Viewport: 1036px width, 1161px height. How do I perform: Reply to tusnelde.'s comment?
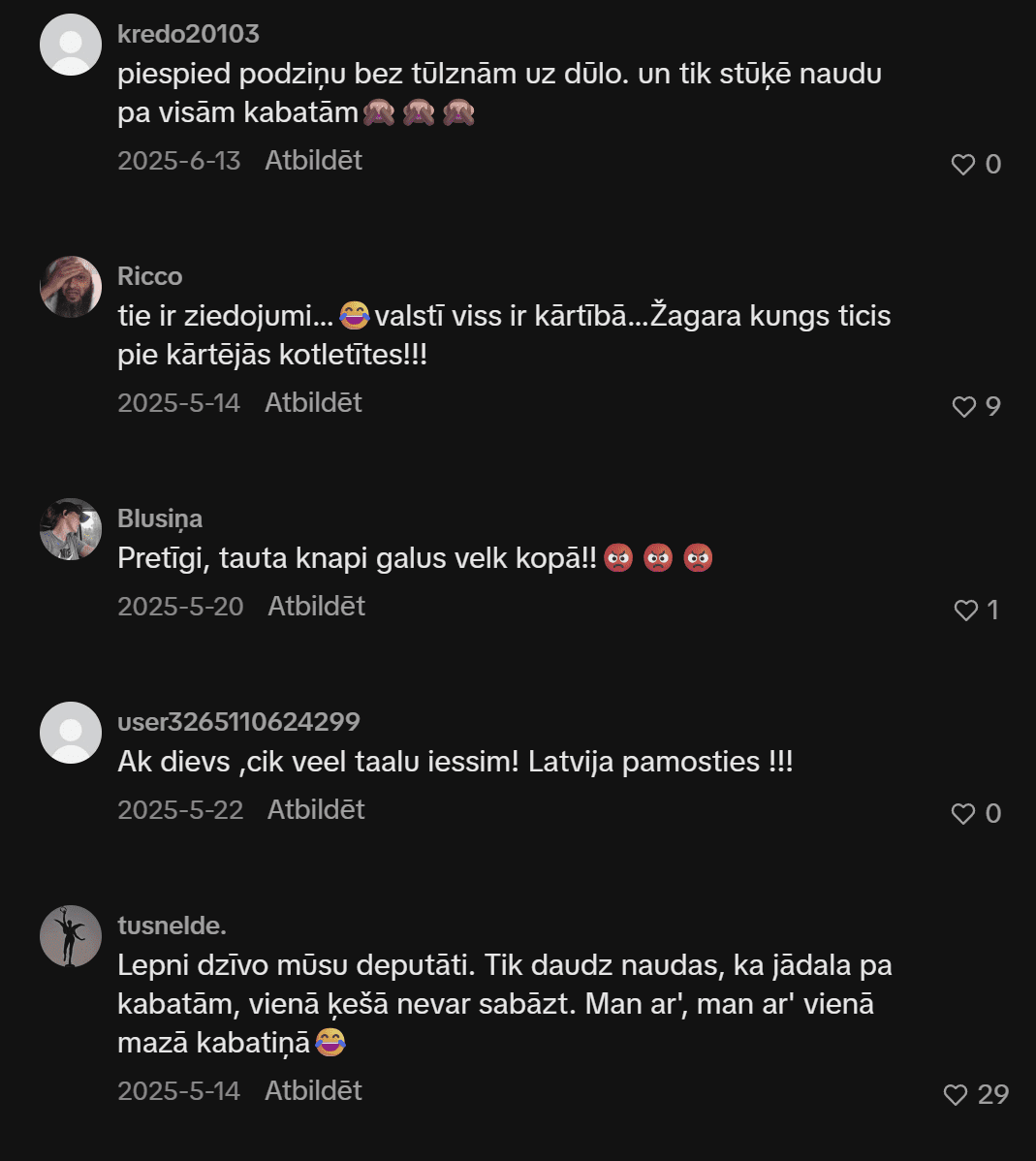coord(313,1090)
